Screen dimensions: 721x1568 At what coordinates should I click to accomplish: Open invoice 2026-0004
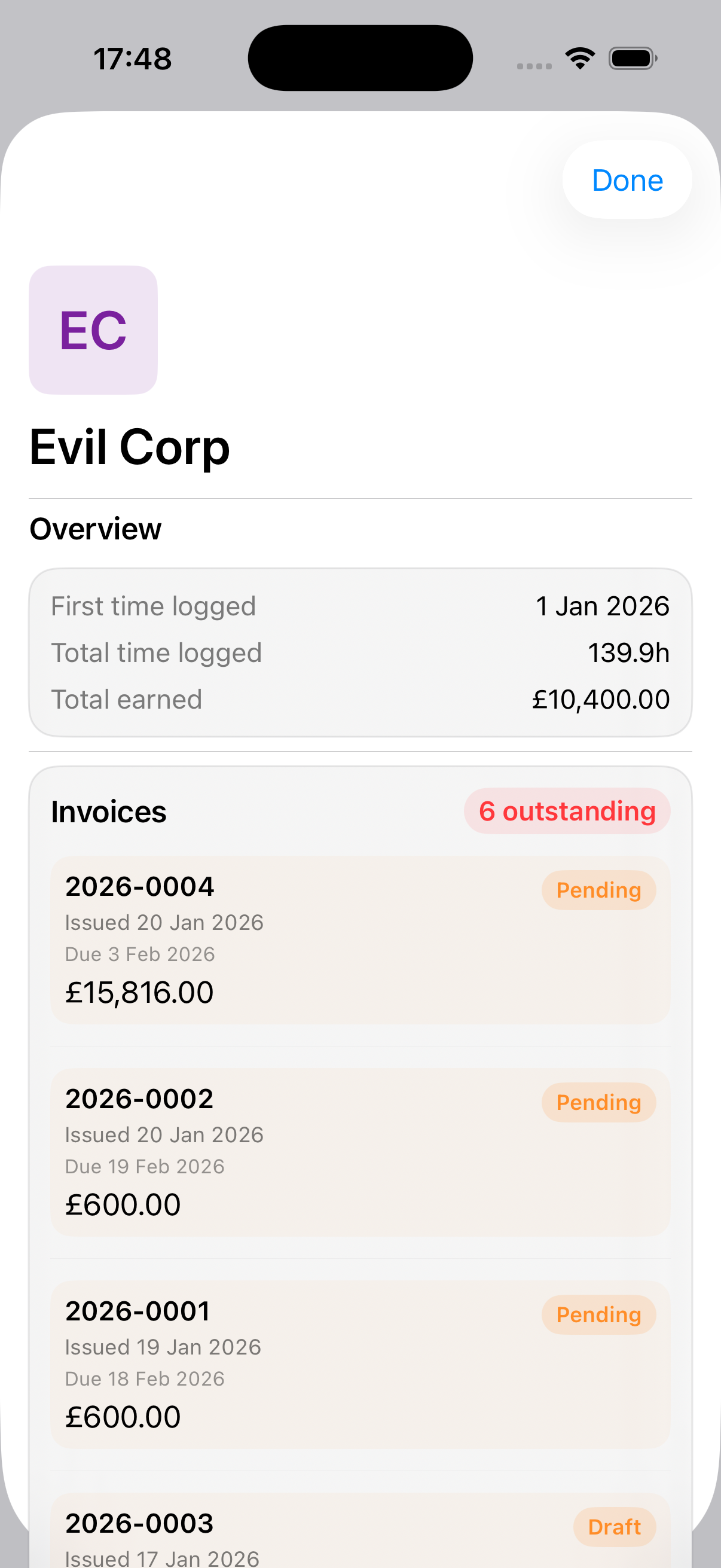click(x=360, y=939)
